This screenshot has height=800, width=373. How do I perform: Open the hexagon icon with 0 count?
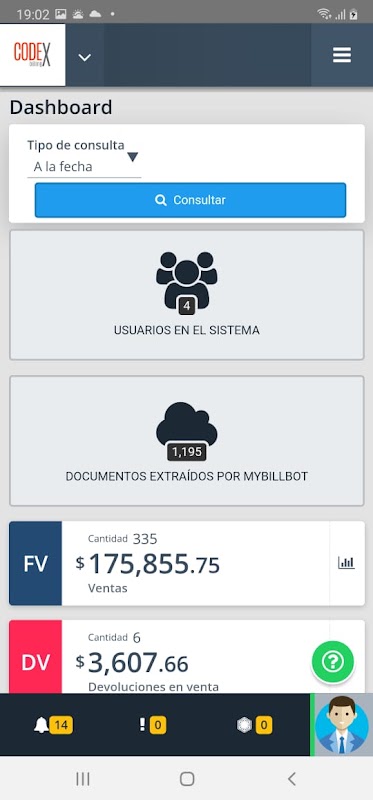click(254, 724)
